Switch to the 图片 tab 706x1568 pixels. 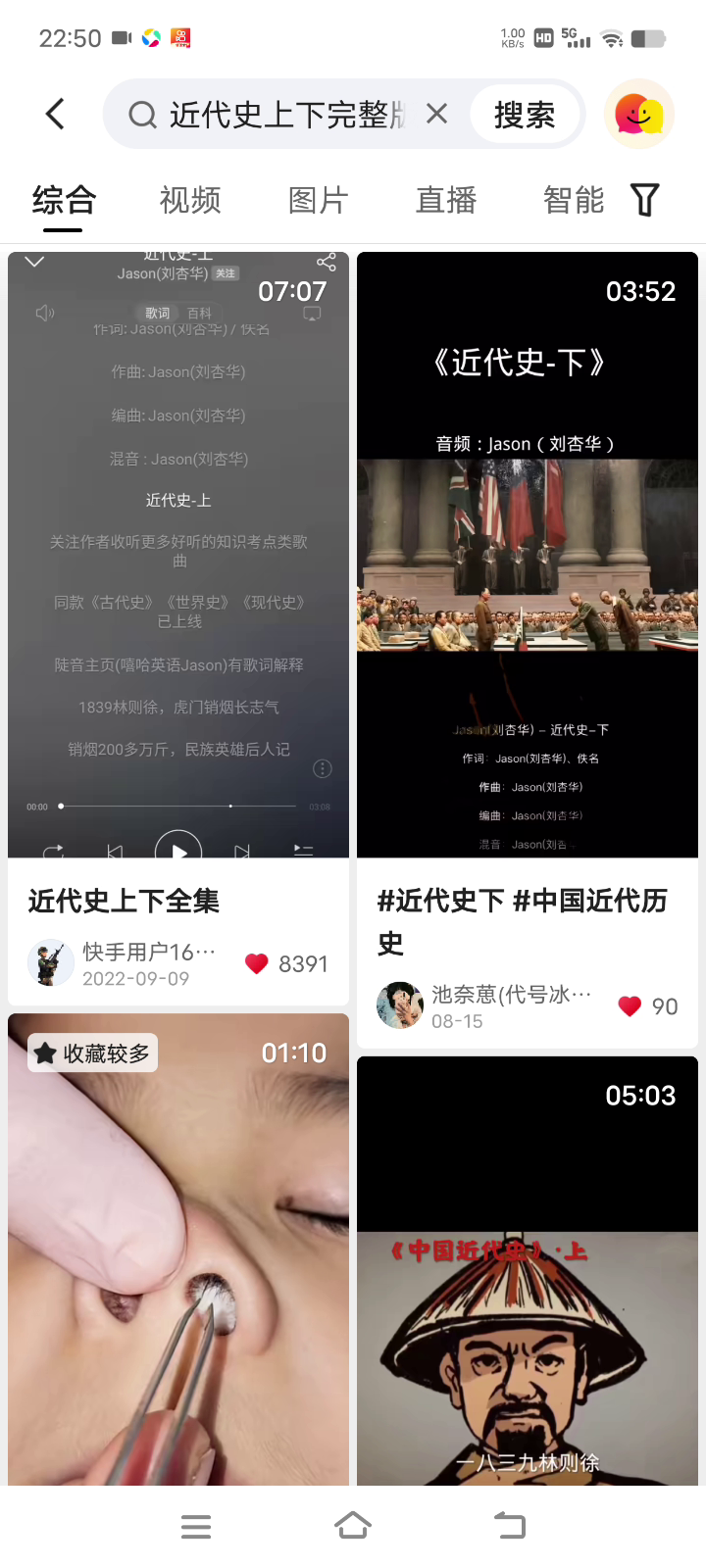point(318,200)
